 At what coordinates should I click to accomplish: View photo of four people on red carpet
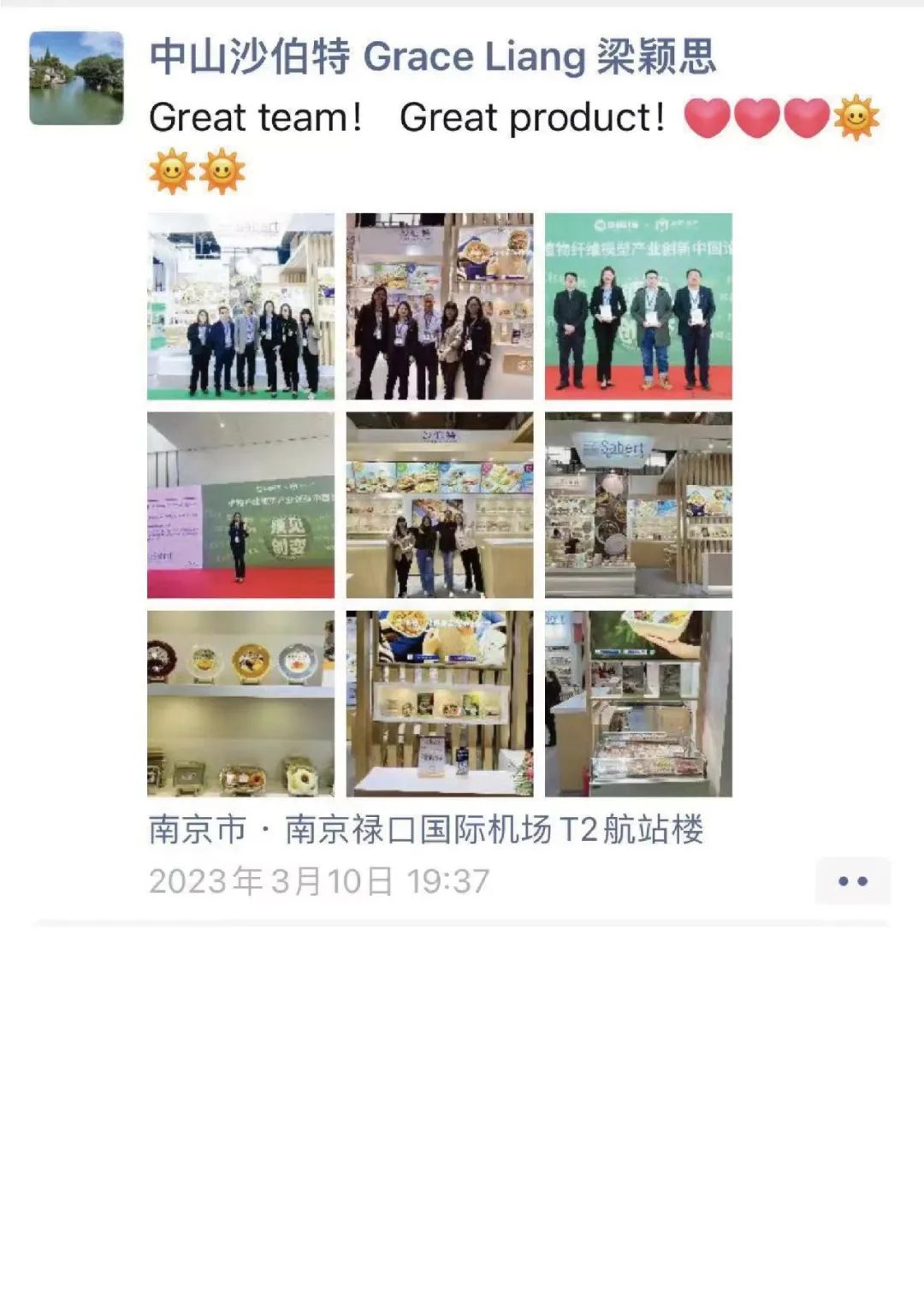638,306
